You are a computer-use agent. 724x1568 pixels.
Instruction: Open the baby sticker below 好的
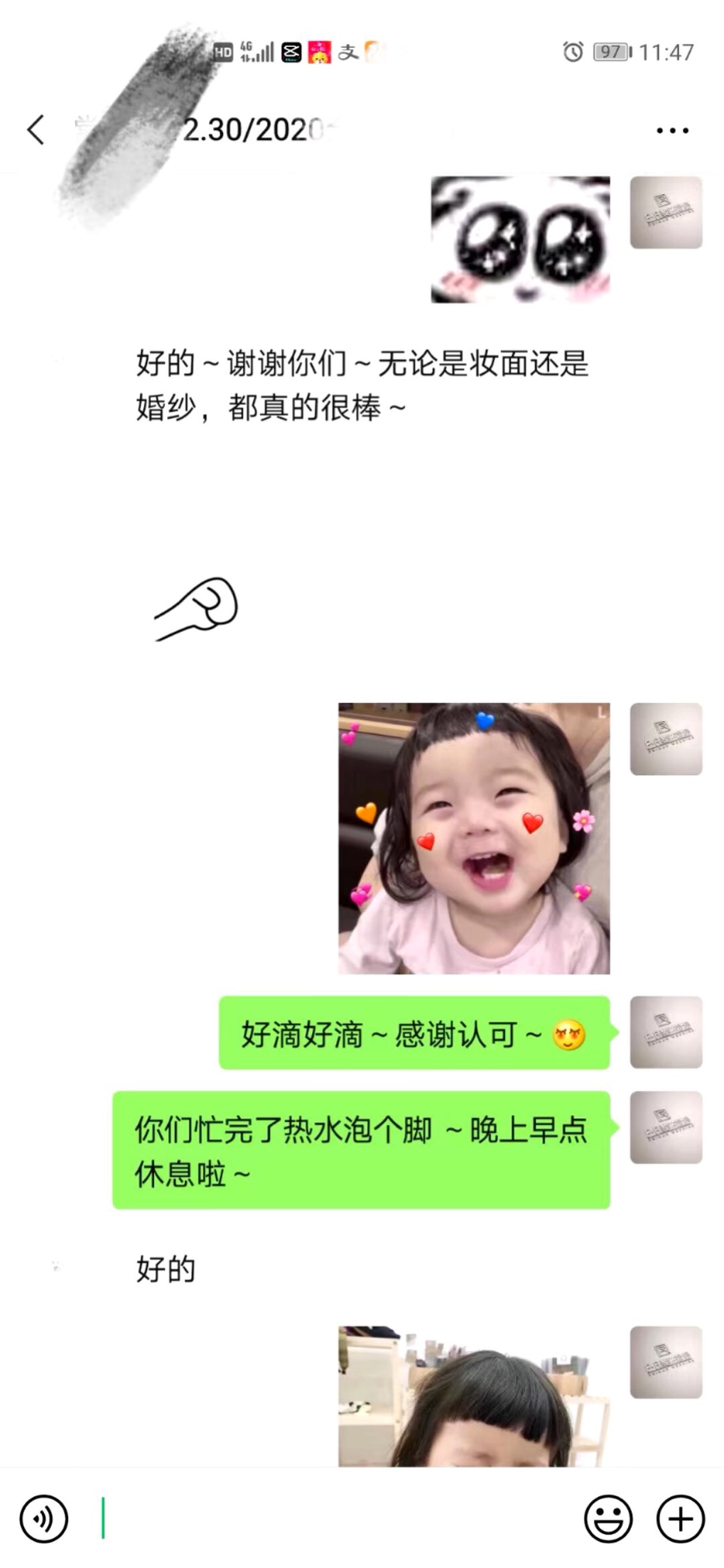[474, 1395]
